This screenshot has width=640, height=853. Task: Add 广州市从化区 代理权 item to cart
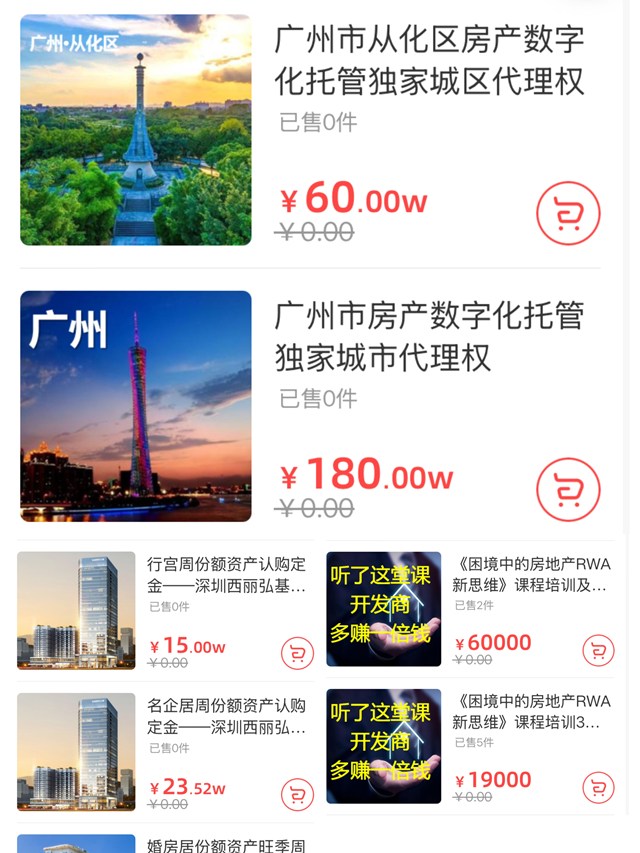pos(568,213)
